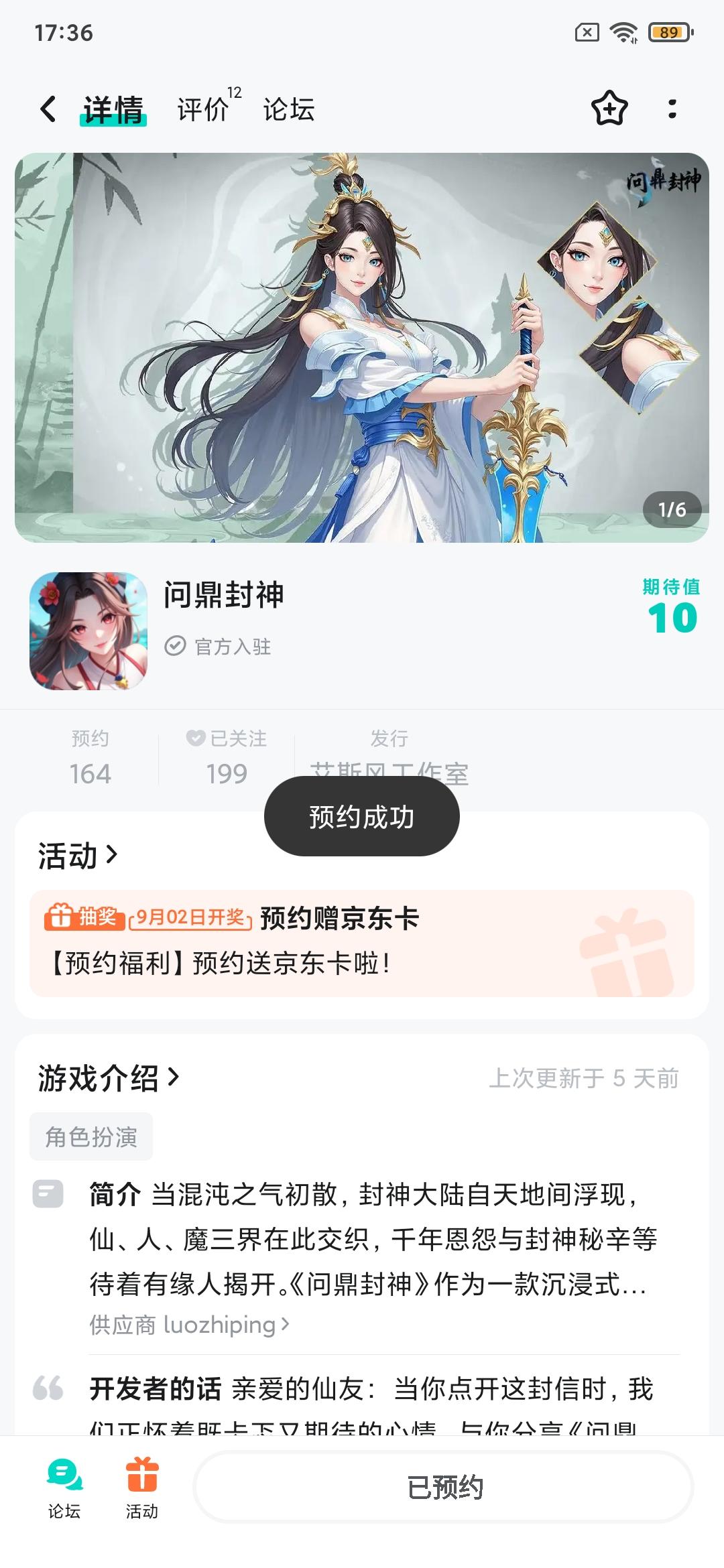Open the three-dot overflow menu
Viewport: 724px width, 1568px height.
[672, 109]
